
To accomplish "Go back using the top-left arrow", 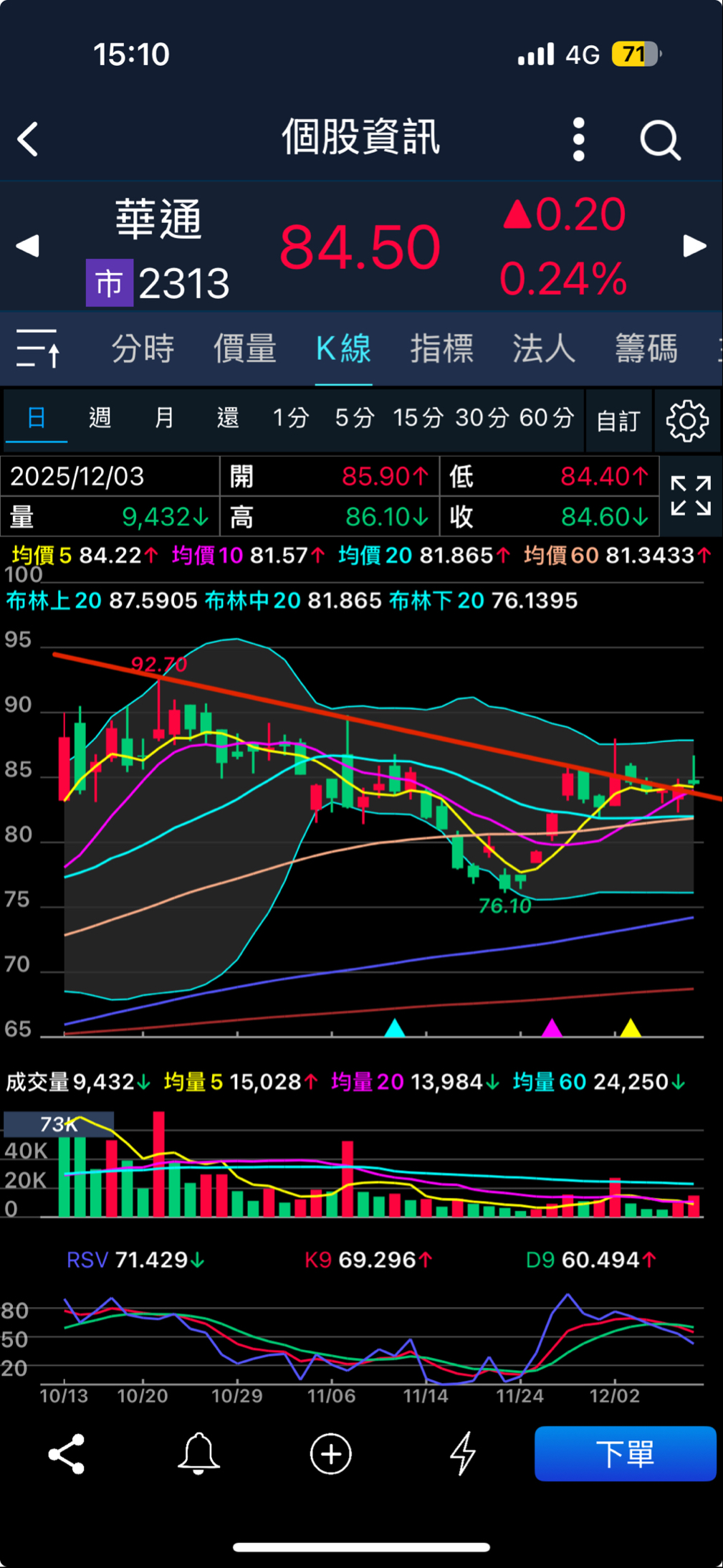I will coord(29,138).
